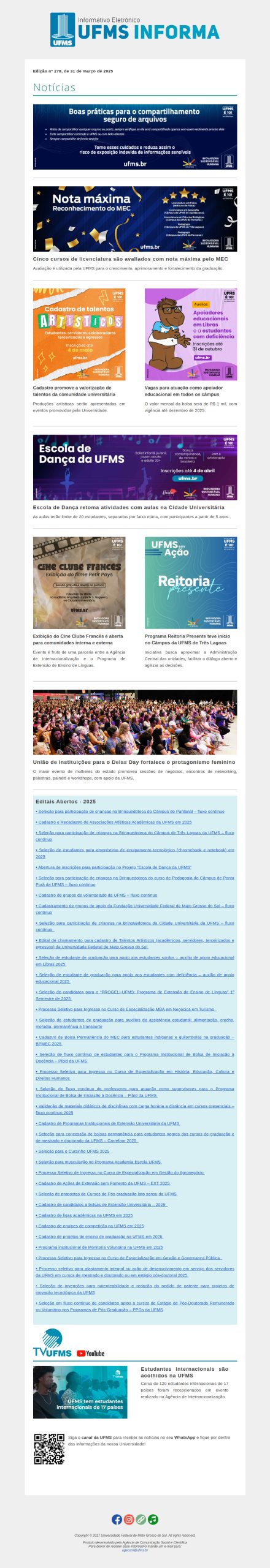Open the Cadastro de talentos artísticos card
The height and width of the screenshot is (1568, 270).
79,334
